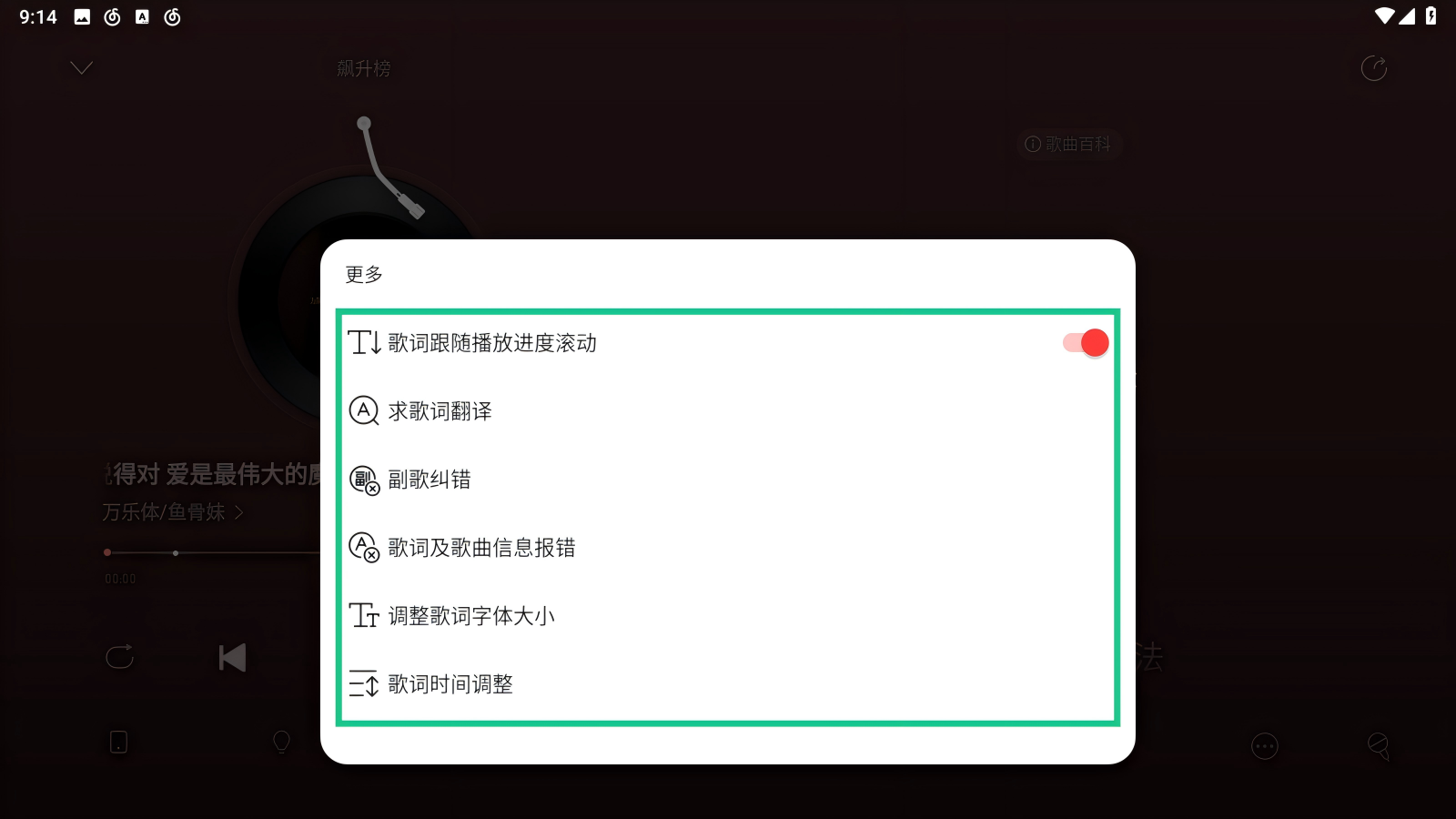Open 求歌词翻译 lyric translation request

[x=440, y=411]
